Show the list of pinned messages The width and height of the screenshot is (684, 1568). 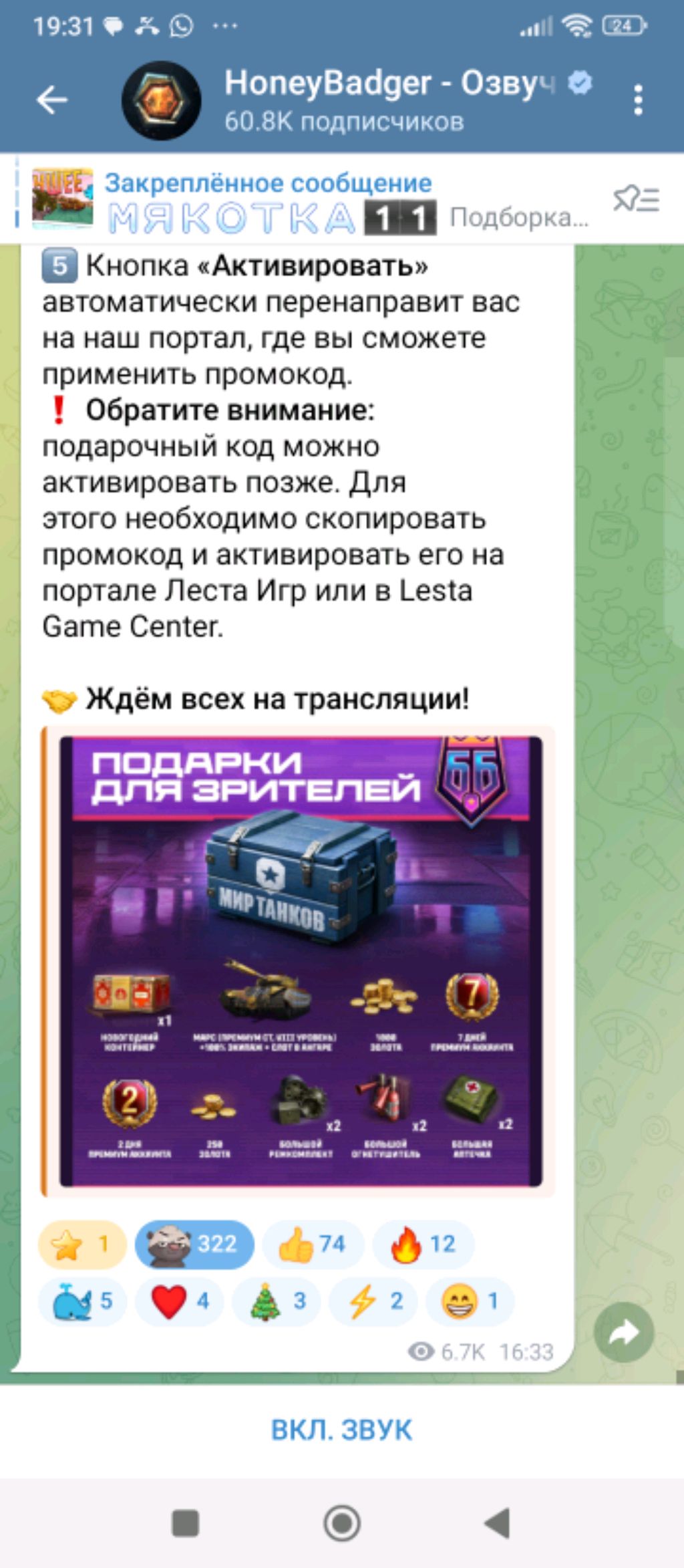coord(636,199)
